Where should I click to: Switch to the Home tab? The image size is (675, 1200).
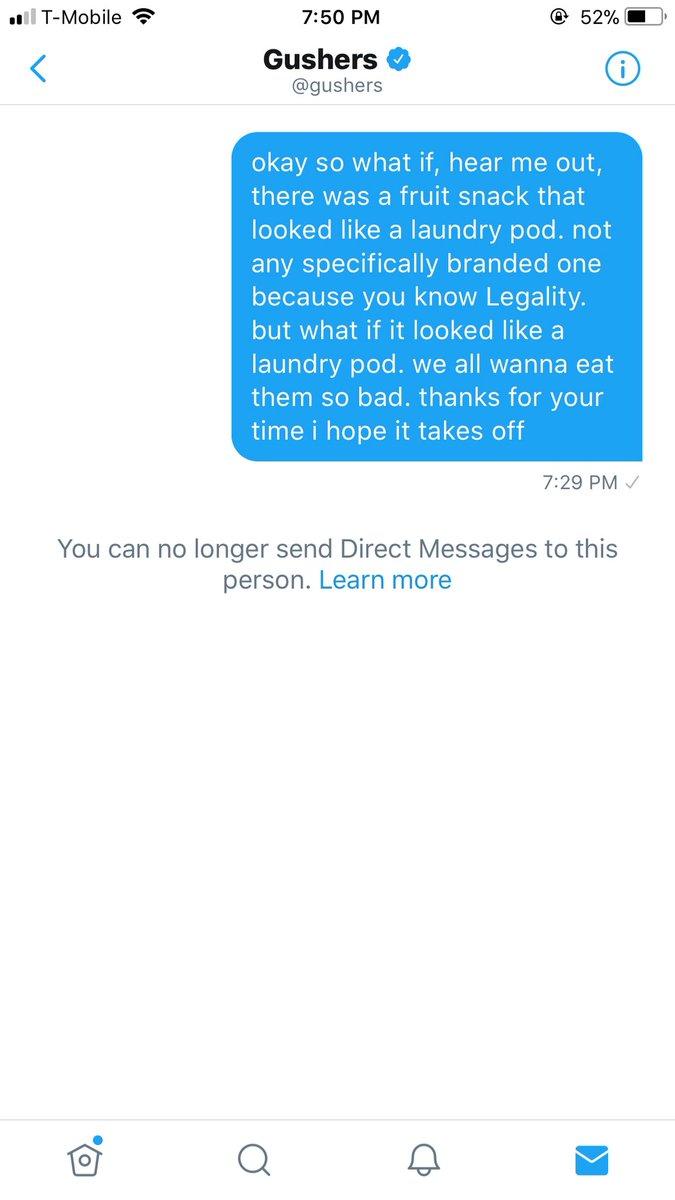[x=85, y=1158]
